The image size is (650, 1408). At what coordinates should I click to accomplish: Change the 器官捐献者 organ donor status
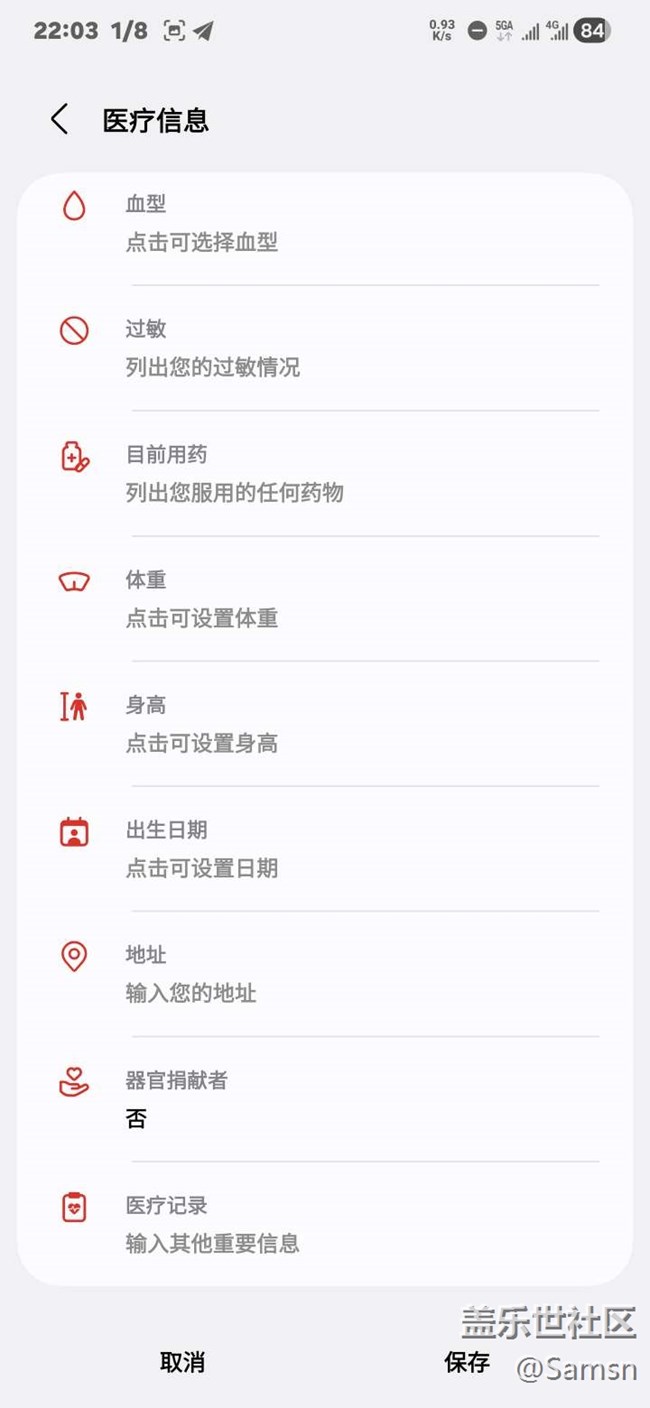325,1099
